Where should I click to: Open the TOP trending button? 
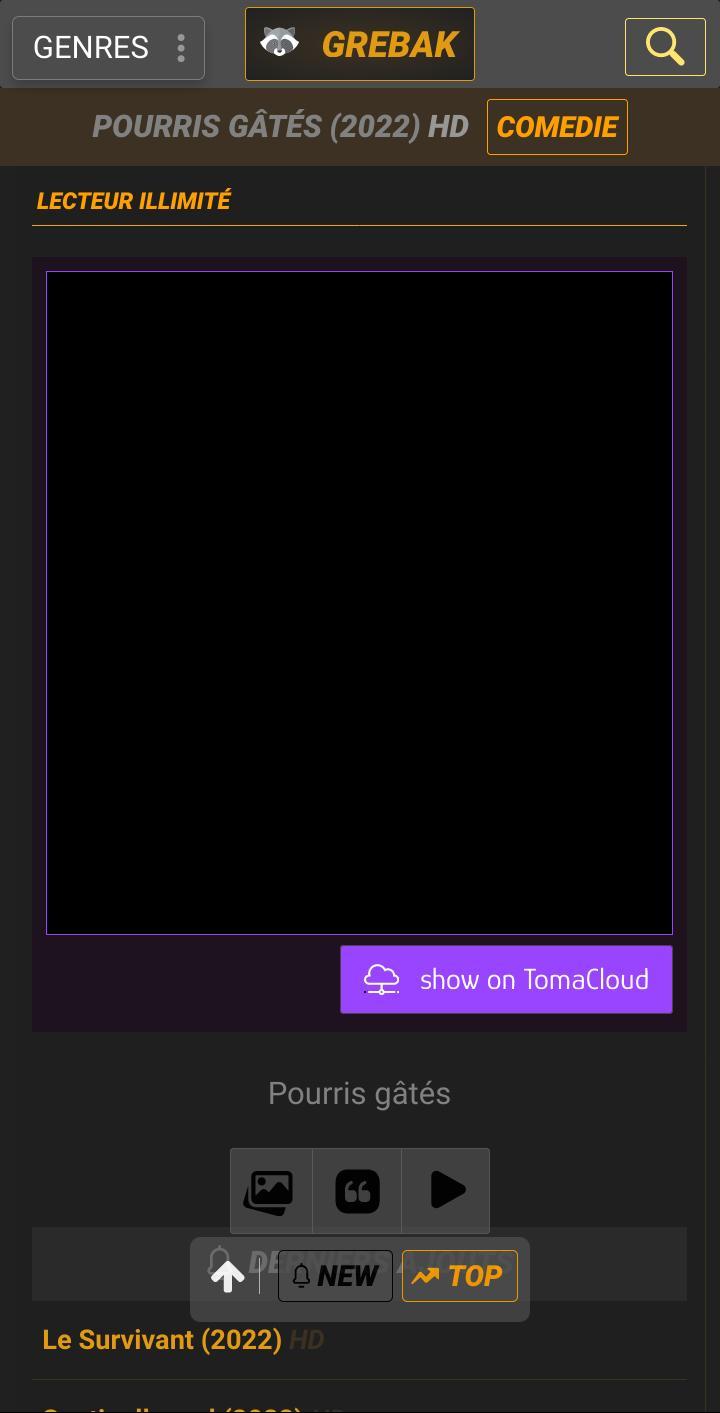(x=460, y=1276)
